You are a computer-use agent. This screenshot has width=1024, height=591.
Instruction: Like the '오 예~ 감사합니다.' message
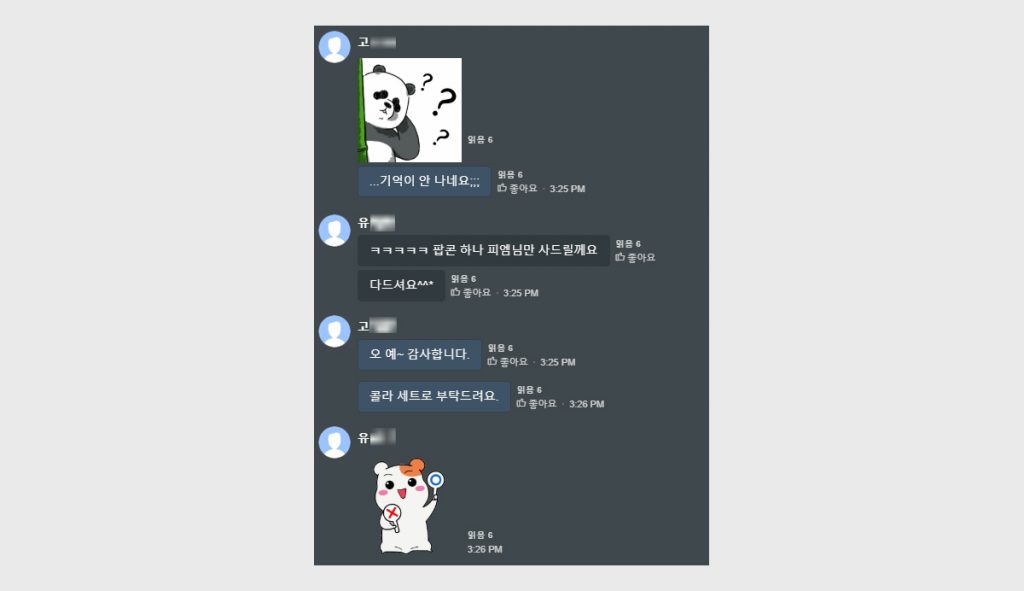(x=508, y=362)
